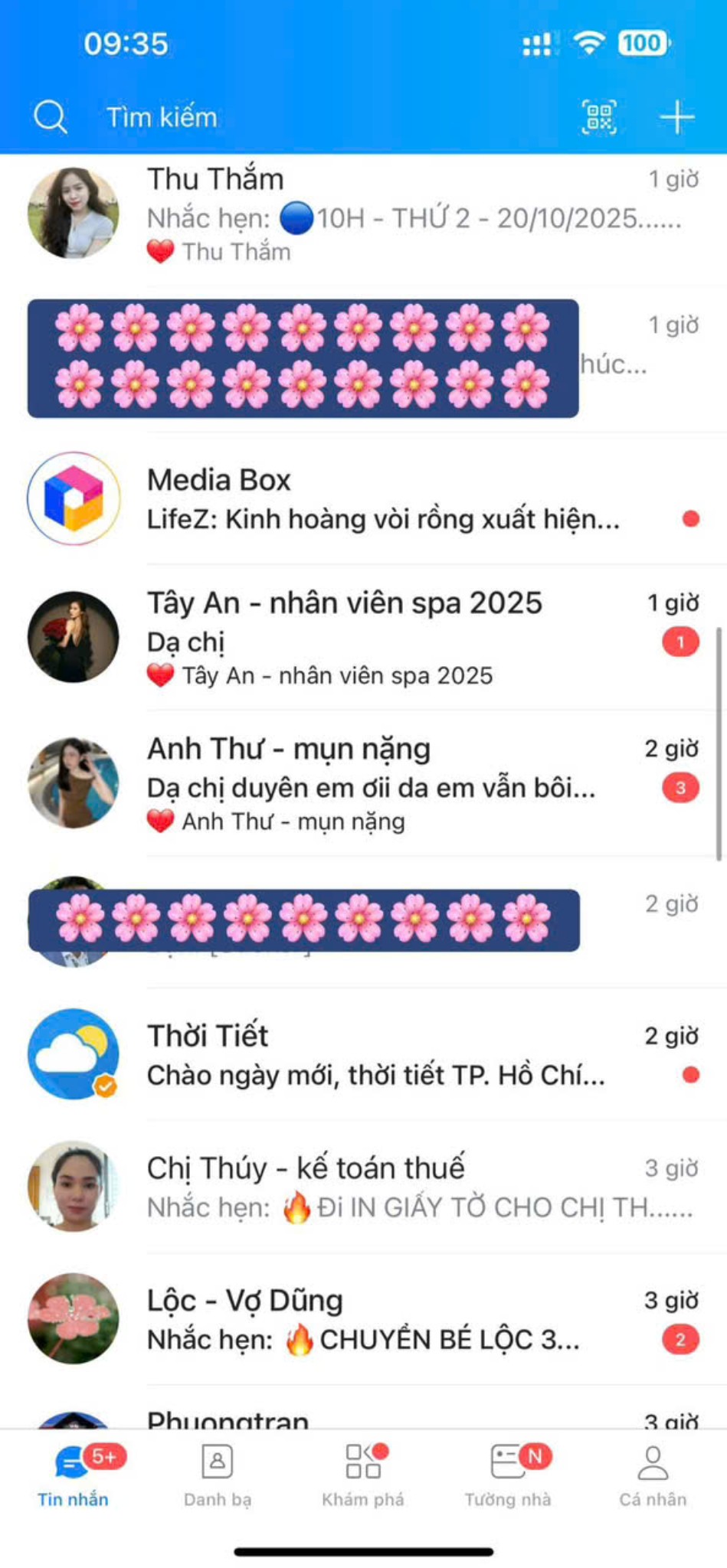Select the Tin nhắn tab
This screenshot has height=1568, width=727.
[73, 1475]
